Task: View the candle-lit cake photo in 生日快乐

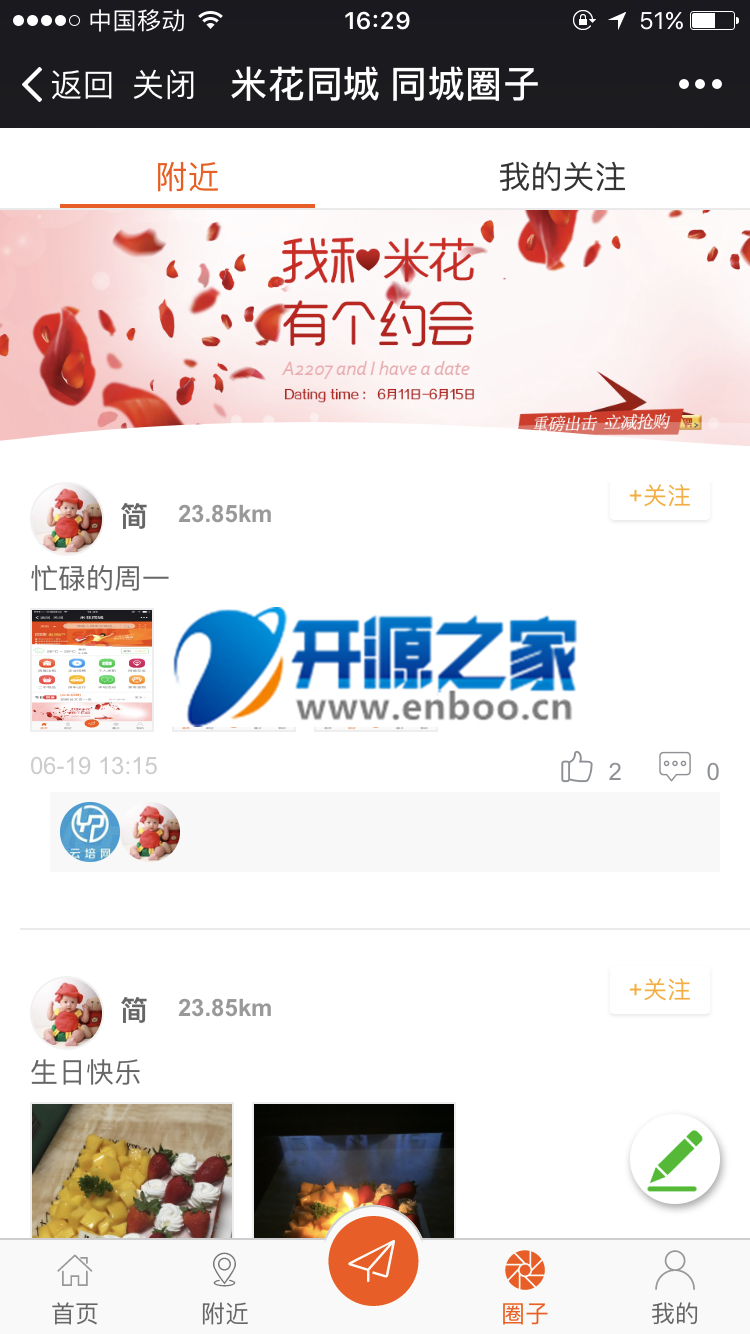Action: tap(354, 1170)
